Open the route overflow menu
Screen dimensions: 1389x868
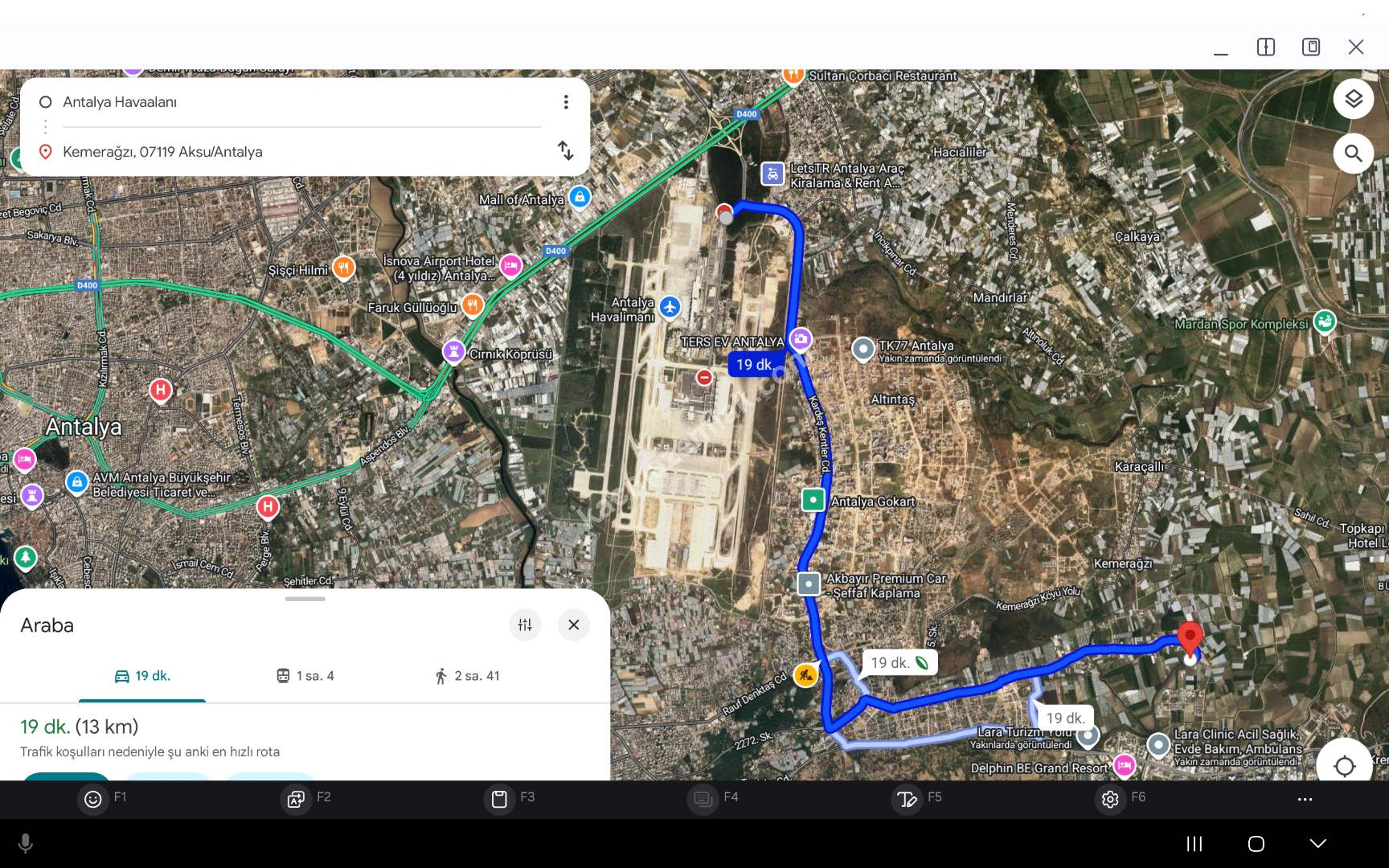click(x=566, y=102)
